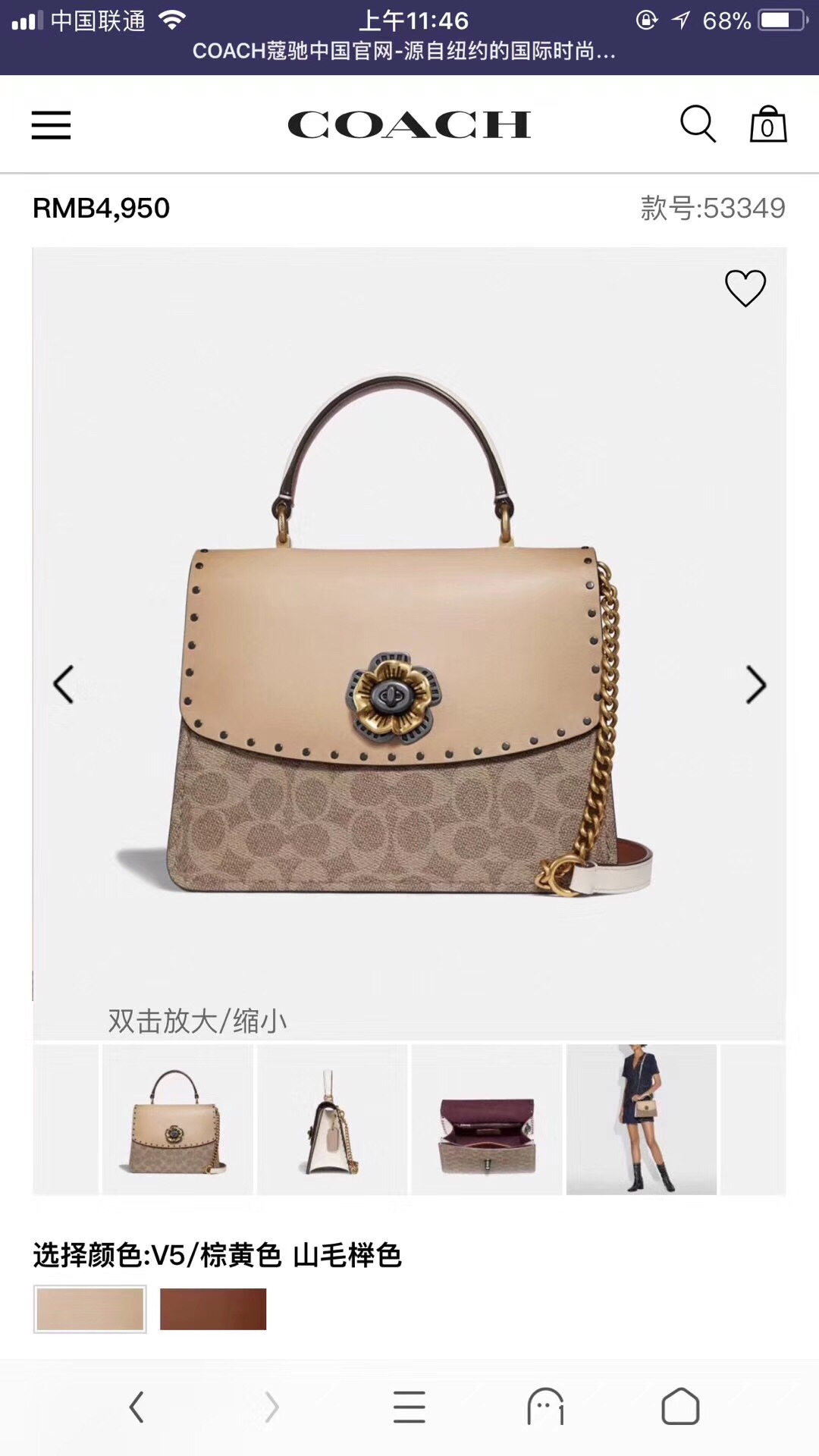
Task: Open the hamburger menu
Action: click(x=51, y=125)
